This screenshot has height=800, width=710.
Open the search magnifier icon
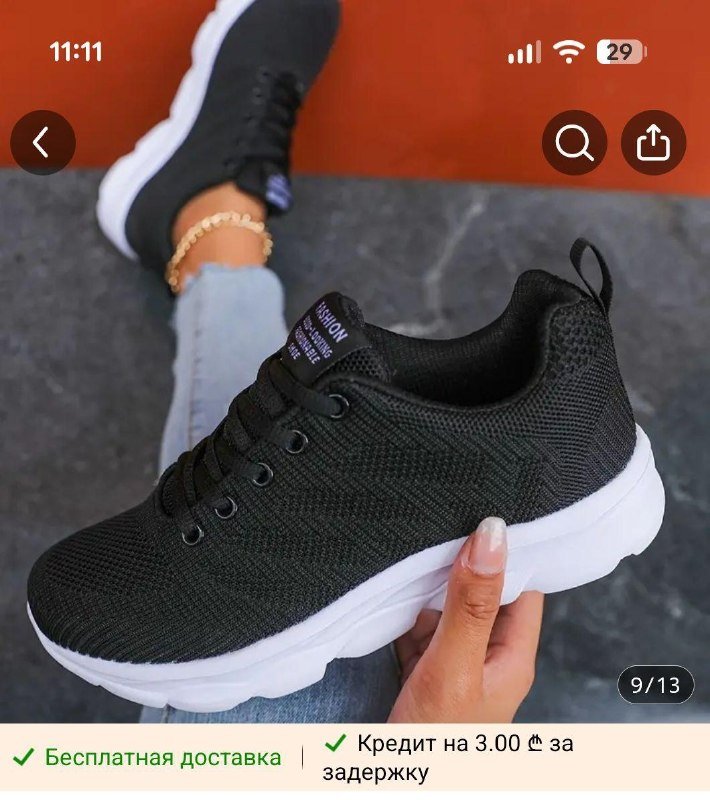pyautogui.click(x=574, y=143)
